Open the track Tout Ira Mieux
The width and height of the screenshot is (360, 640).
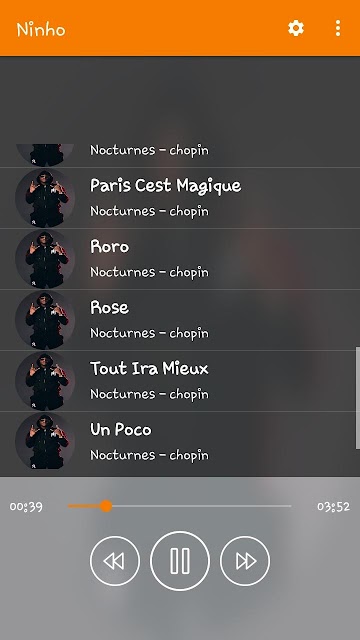[x=180, y=381]
